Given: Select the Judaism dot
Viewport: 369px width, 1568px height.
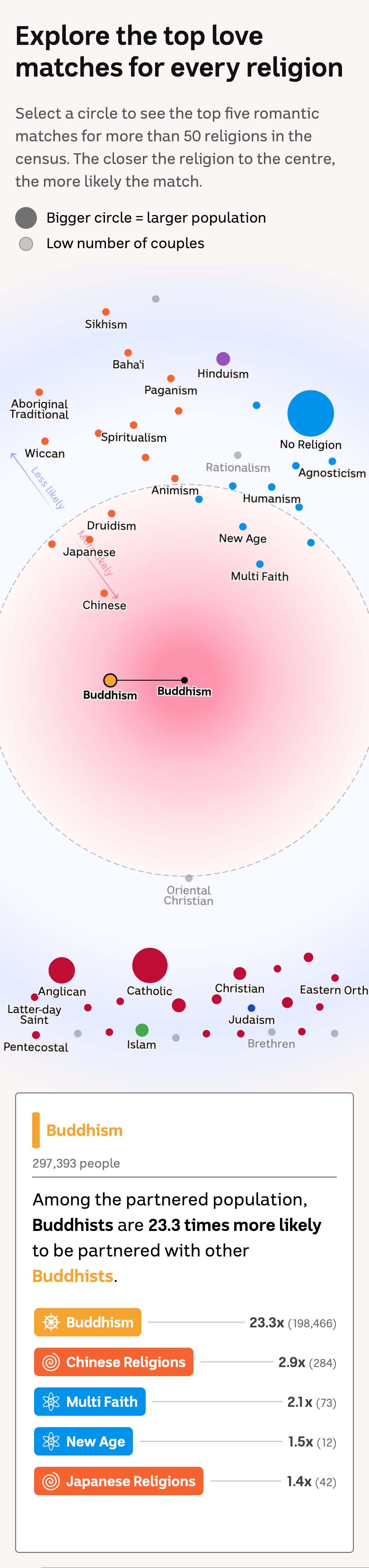Looking at the screenshot, I should (252, 1008).
